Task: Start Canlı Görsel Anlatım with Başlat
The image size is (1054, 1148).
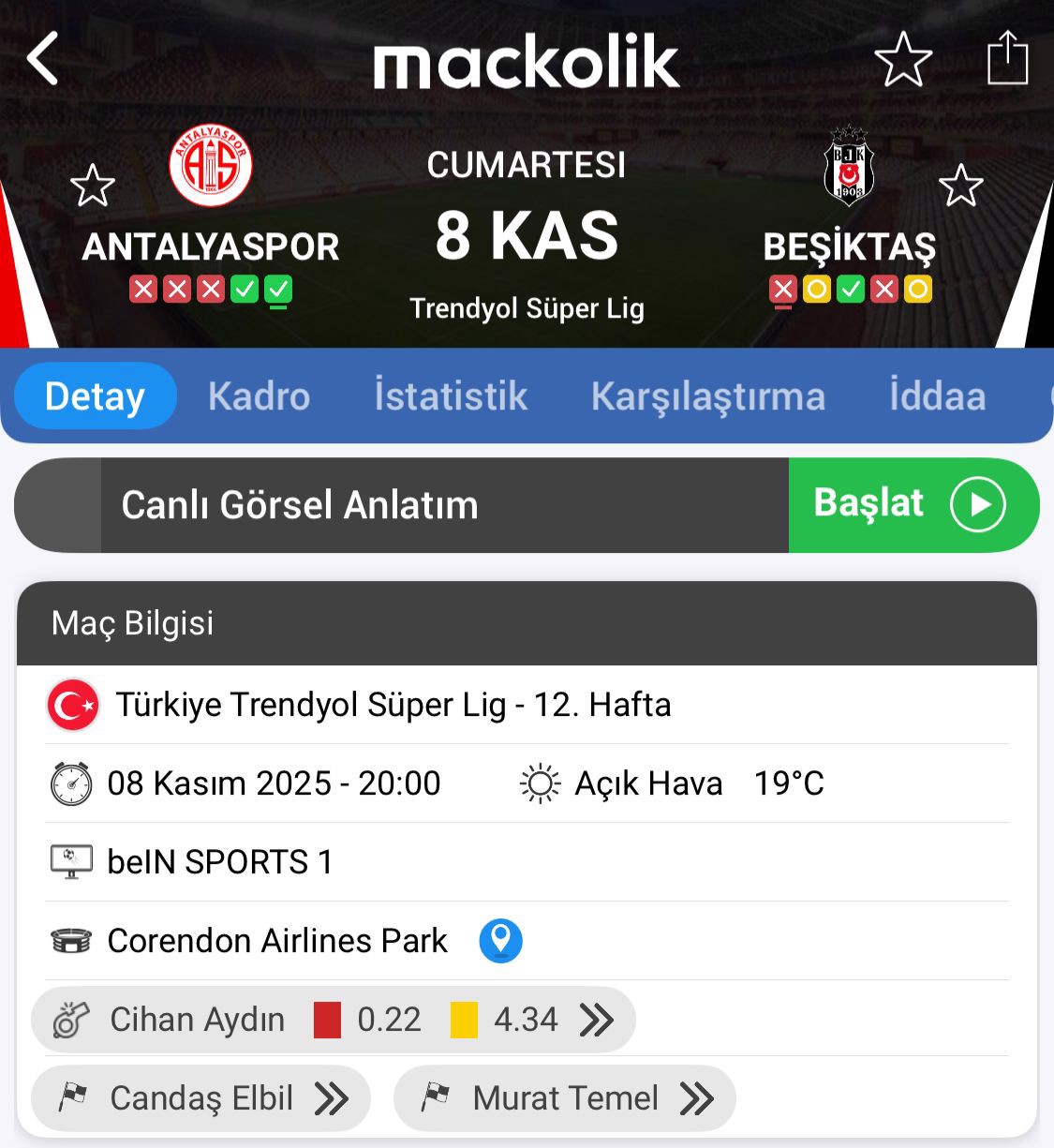Action: click(913, 504)
